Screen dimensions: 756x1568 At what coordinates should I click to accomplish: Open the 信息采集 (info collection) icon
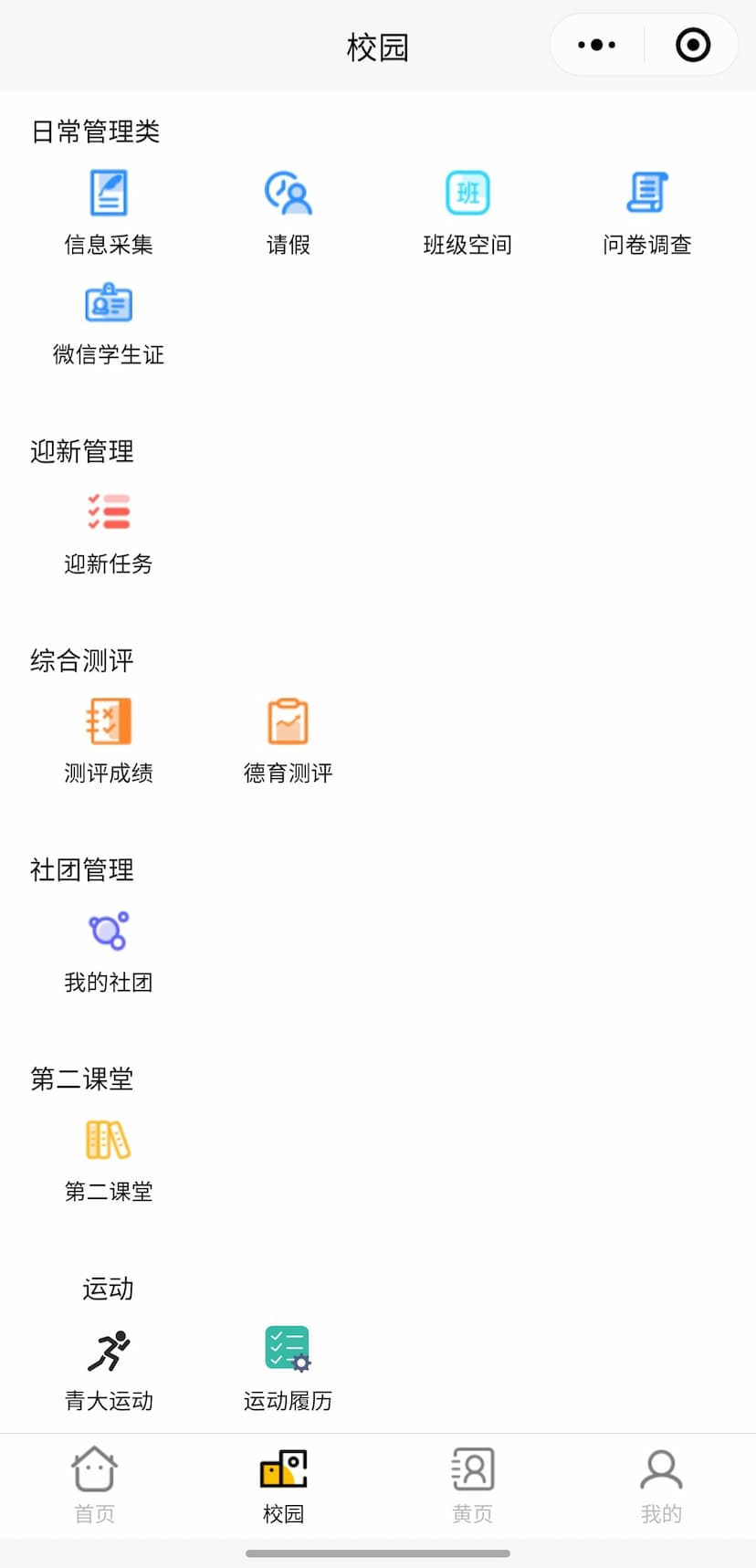pos(108,193)
